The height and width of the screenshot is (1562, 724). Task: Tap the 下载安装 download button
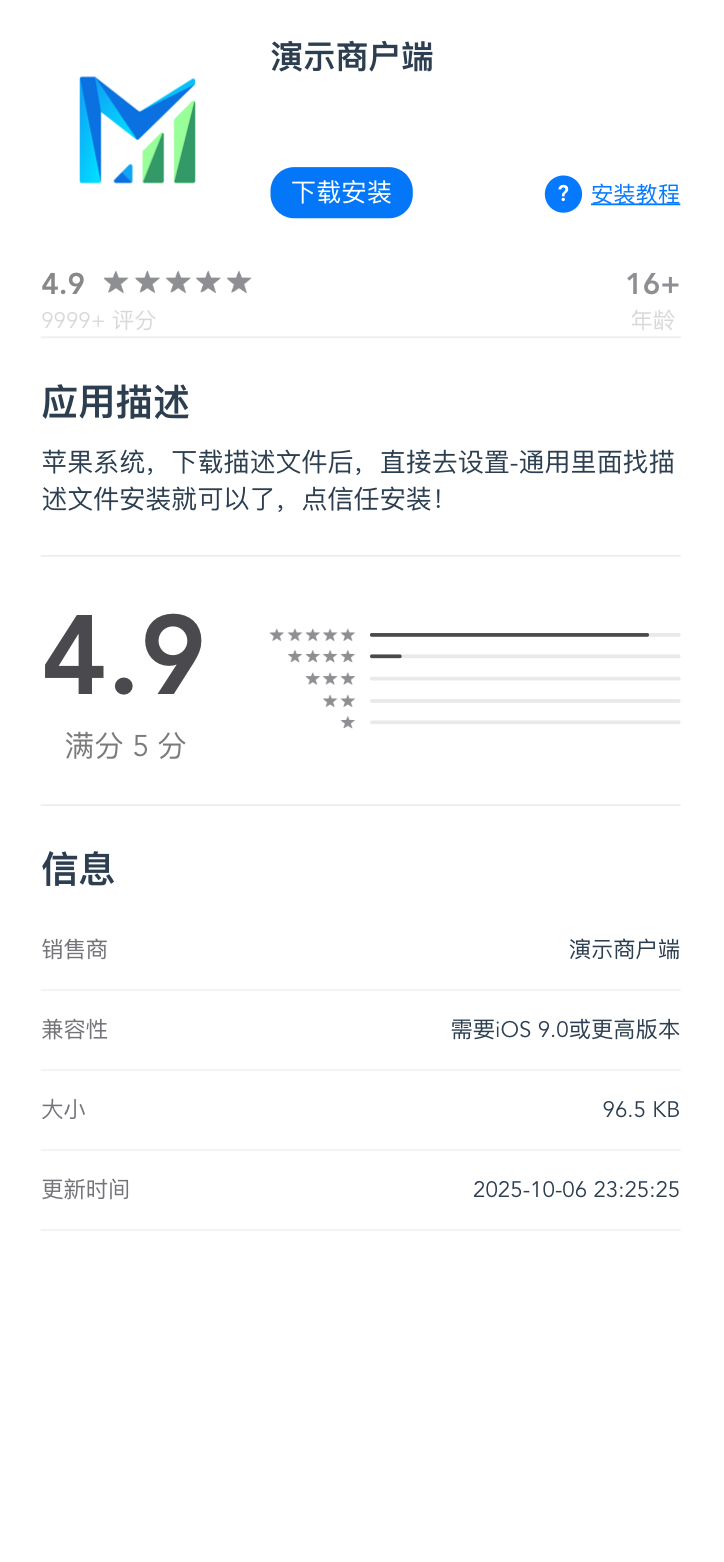coord(341,193)
